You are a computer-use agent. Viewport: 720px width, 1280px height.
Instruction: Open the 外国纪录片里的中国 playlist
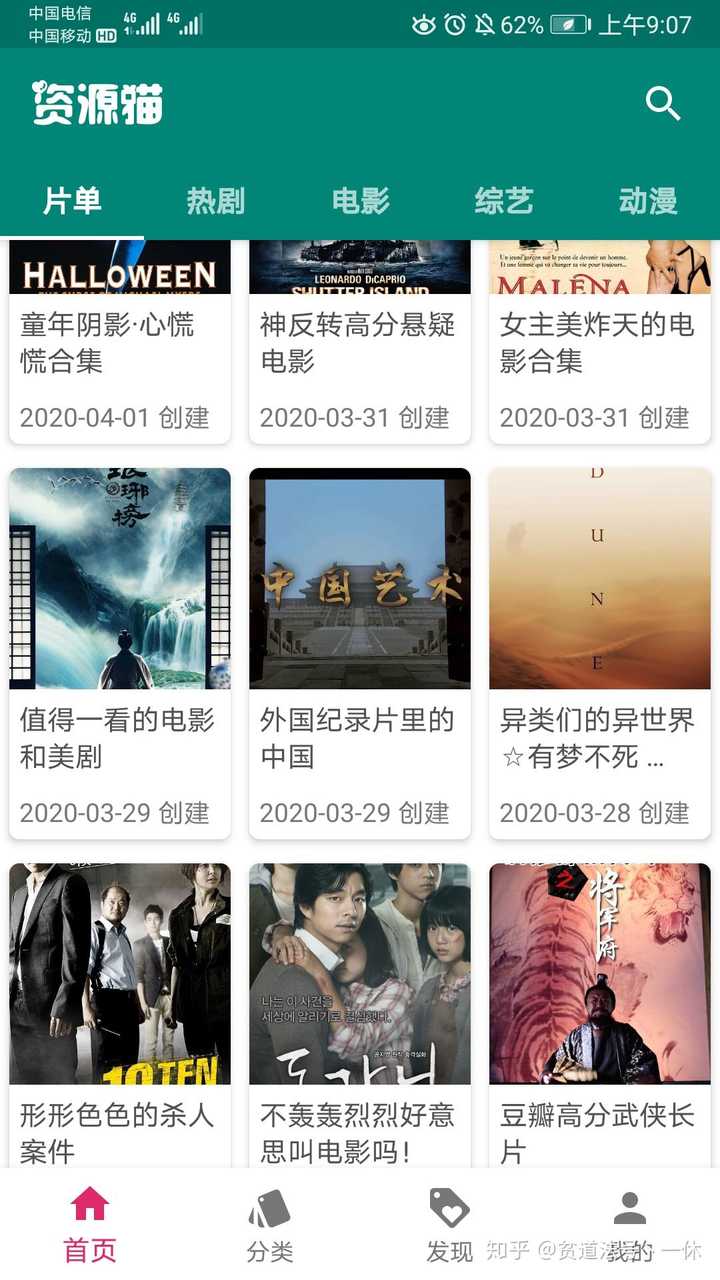[x=360, y=650]
